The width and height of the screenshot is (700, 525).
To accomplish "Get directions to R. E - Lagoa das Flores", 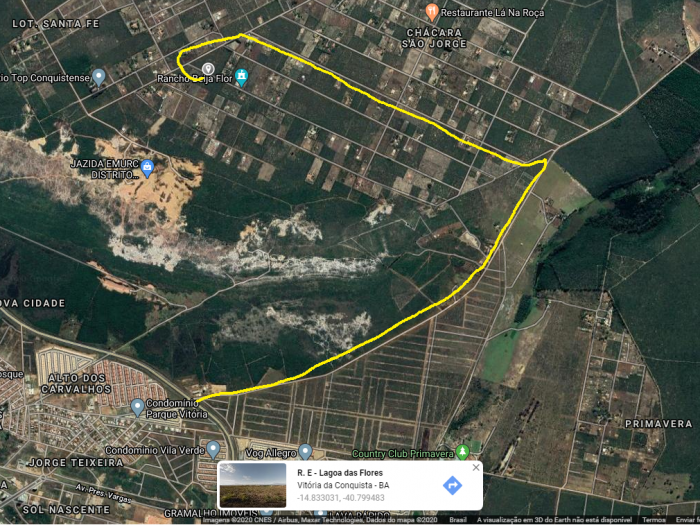I will click(x=452, y=485).
